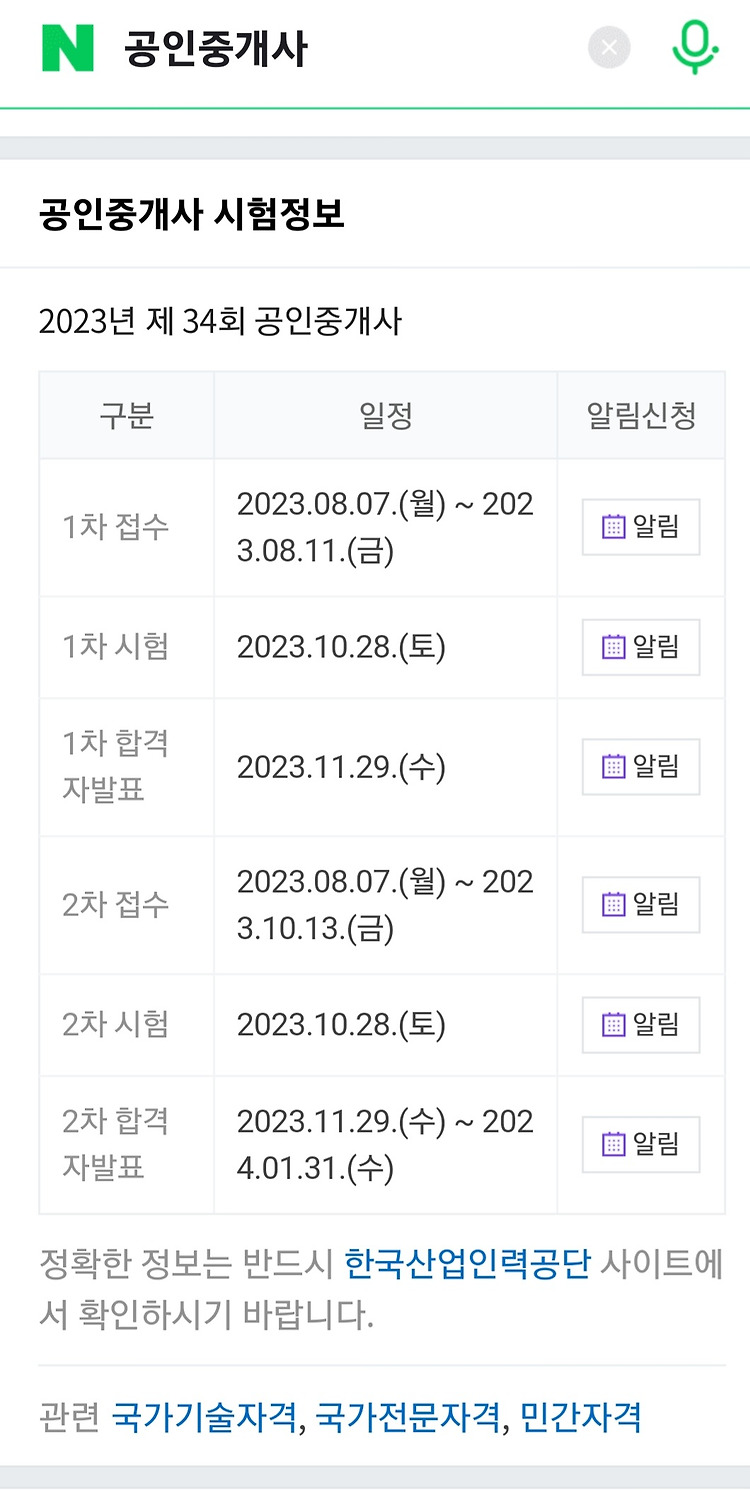Set 알림 for 1차 시험
This screenshot has height=1490, width=750.
coord(641,647)
